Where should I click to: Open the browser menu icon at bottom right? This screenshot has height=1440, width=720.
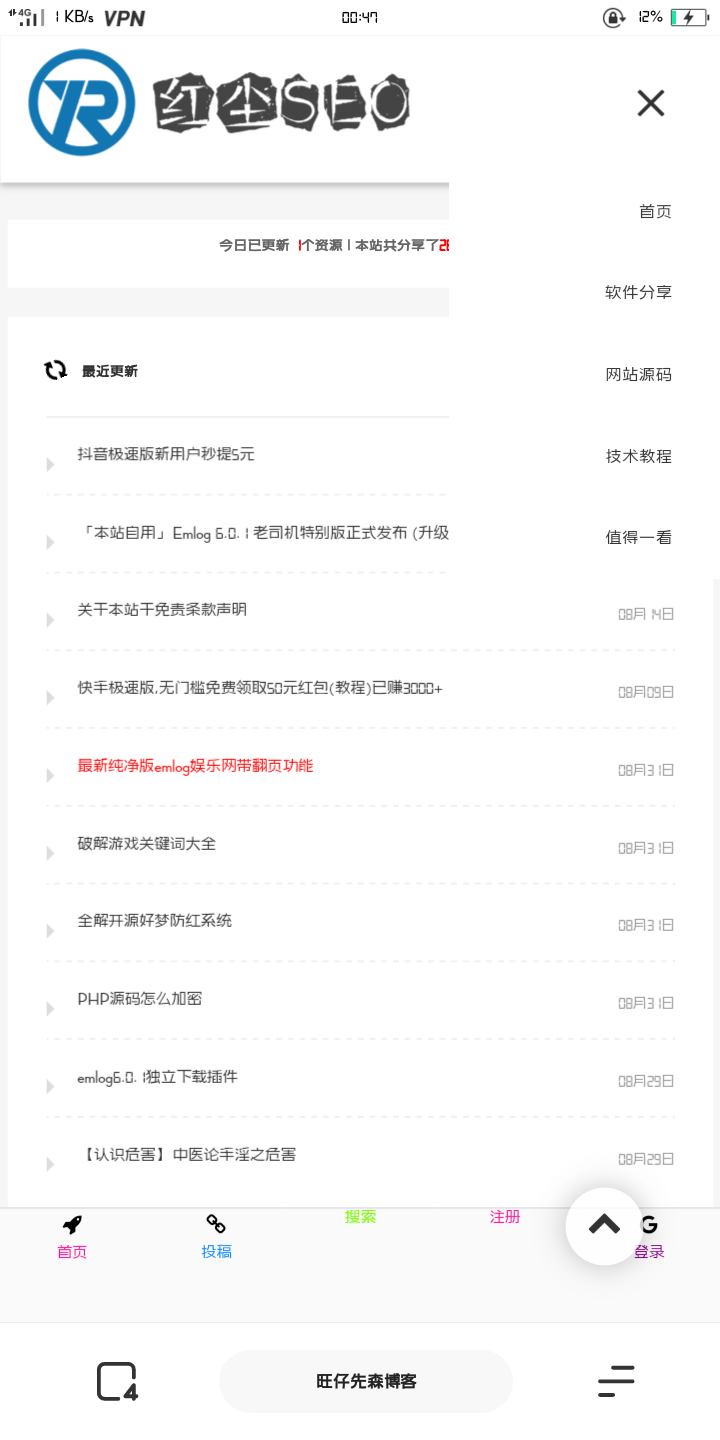(x=616, y=1381)
